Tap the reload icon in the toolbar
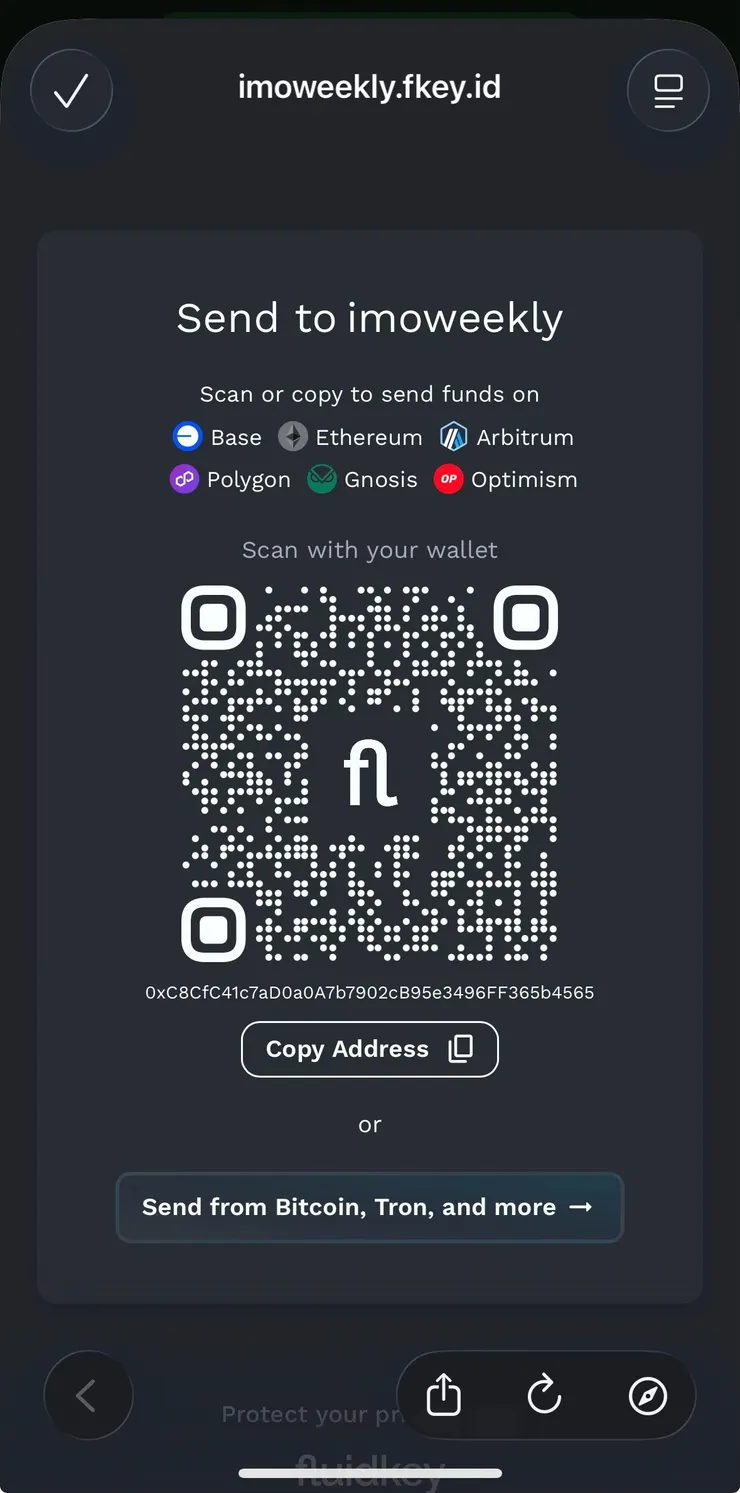The height and width of the screenshot is (1493, 740). (x=545, y=1395)
